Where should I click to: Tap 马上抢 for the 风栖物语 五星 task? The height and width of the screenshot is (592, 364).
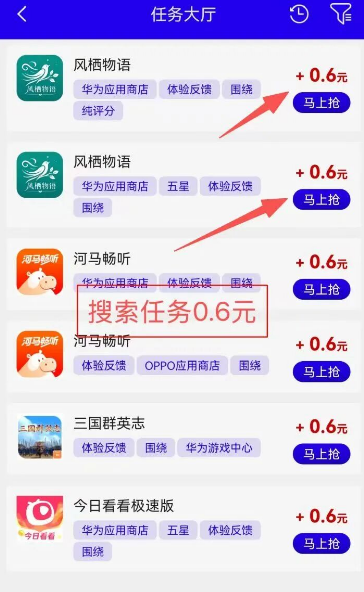point(321,199)
